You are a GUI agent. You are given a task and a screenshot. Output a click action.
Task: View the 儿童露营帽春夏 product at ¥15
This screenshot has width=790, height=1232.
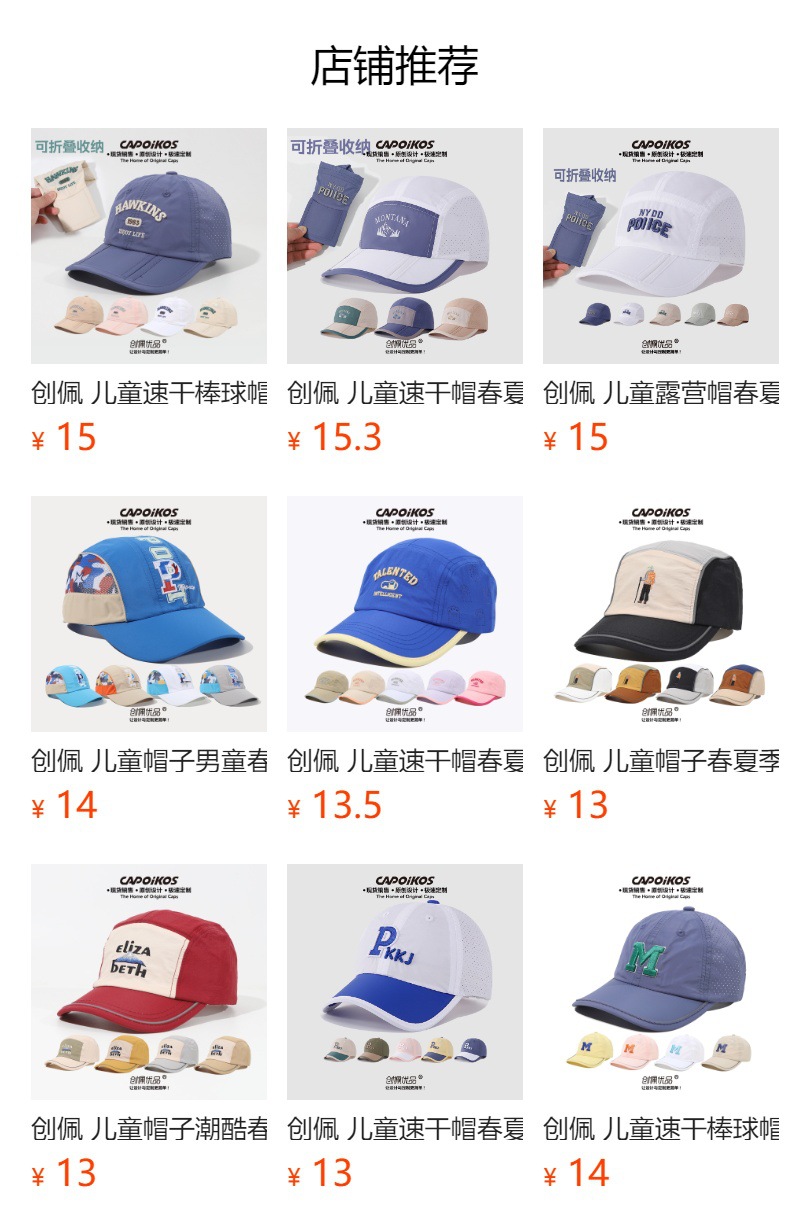click(661, 292)
